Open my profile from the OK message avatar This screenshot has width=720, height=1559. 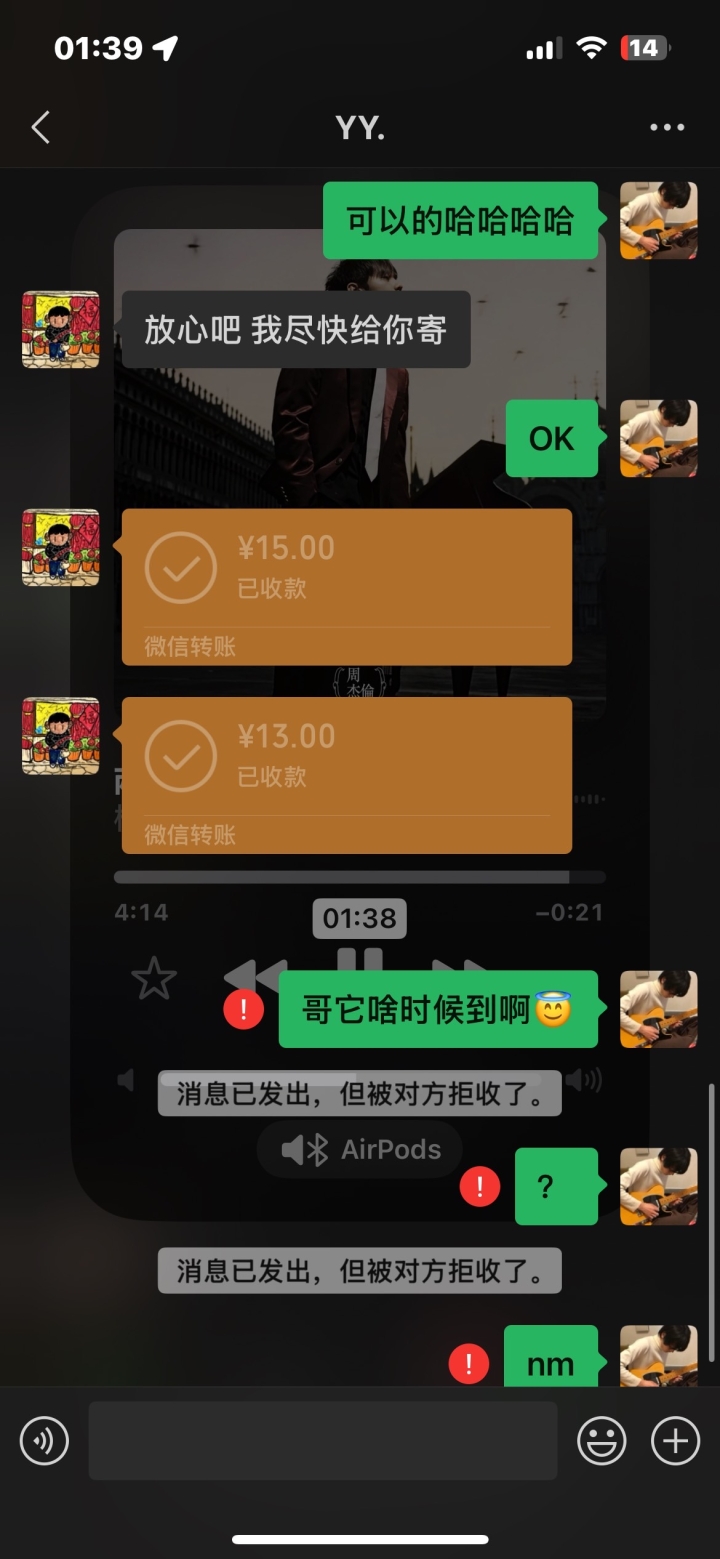pyautogui.click(x=658, y=438)
